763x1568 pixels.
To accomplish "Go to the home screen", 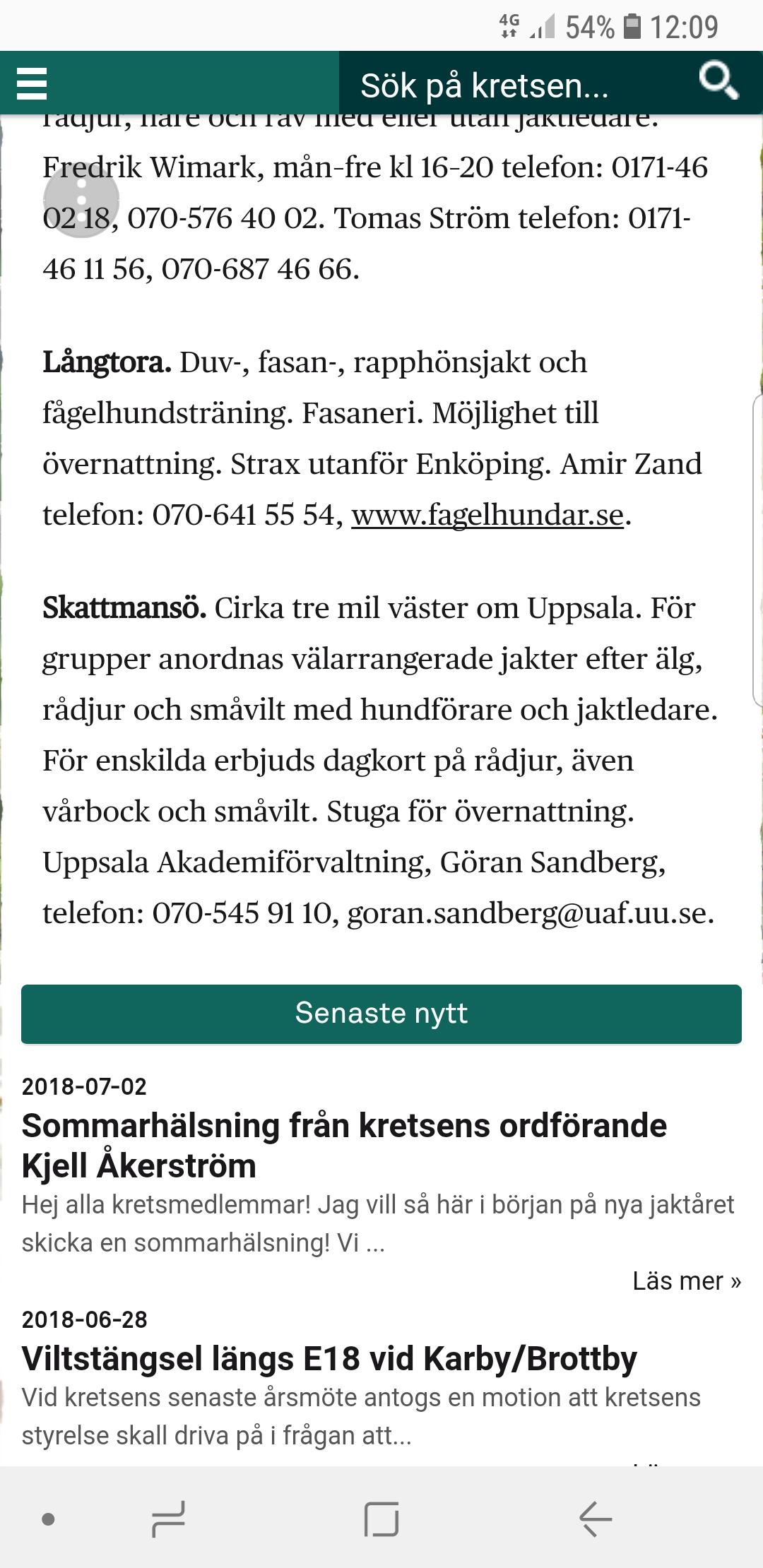I will (381, 1519).
